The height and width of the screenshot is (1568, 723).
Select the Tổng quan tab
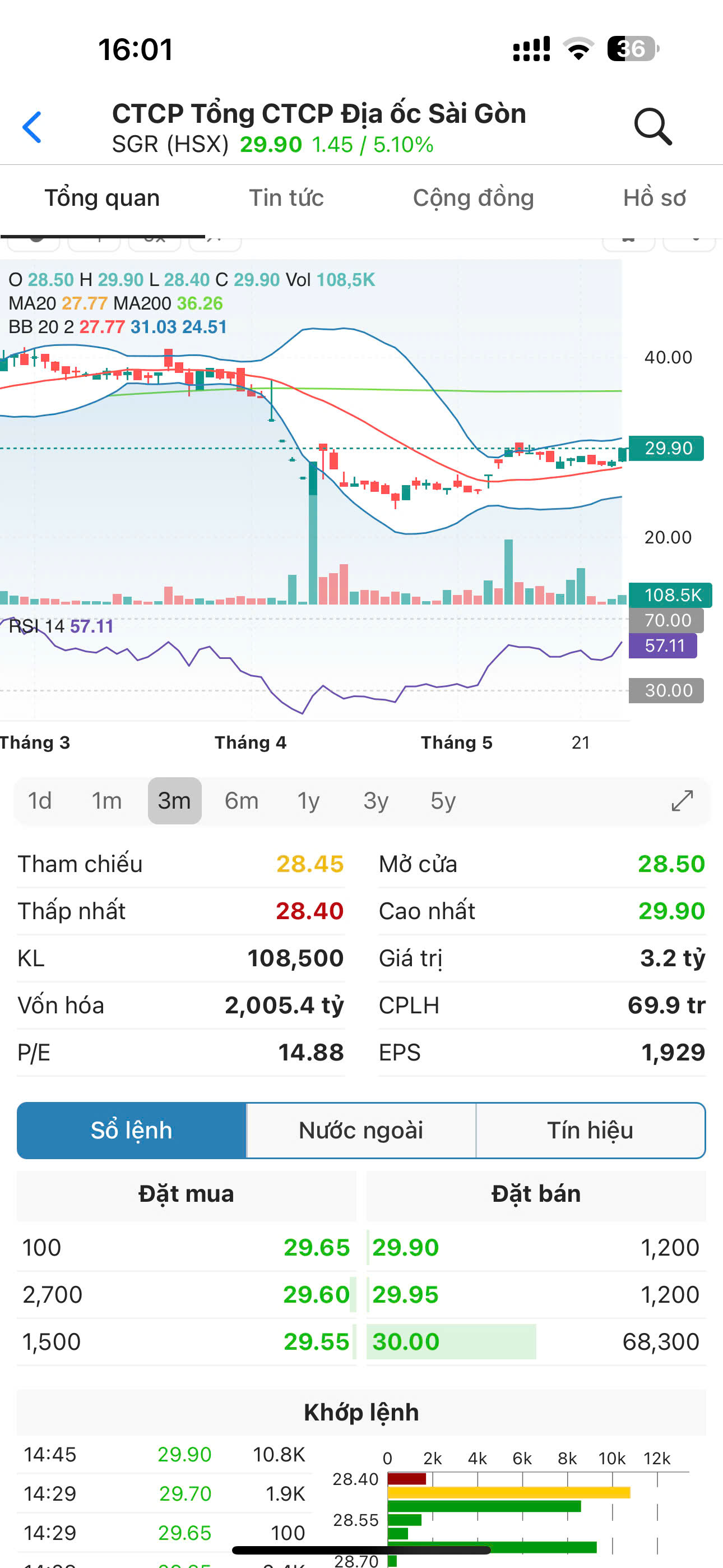tap(101, 199)
